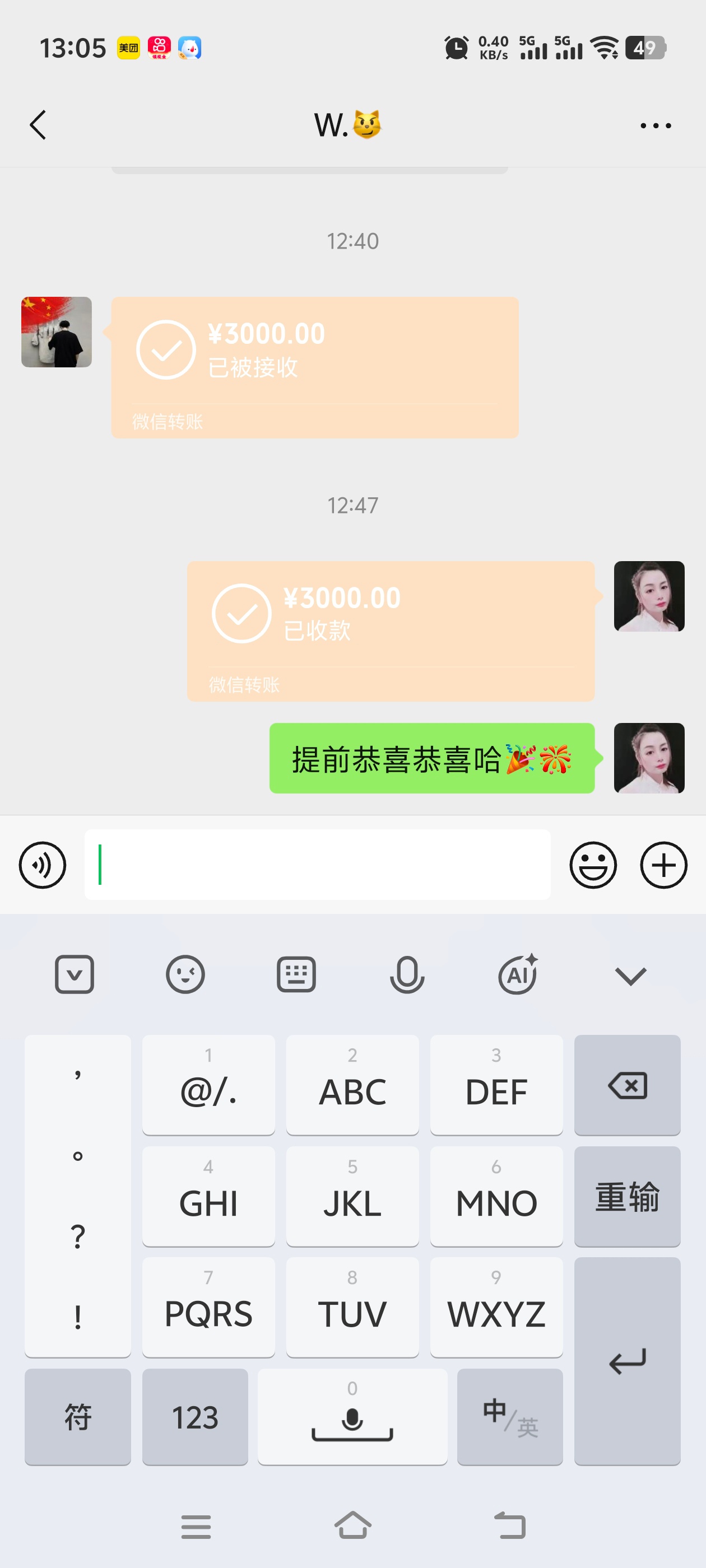This screenshot has height=1568, width=706.
Task: Open the keyboard's emoticon face panel
Action: tap(185, 974)
